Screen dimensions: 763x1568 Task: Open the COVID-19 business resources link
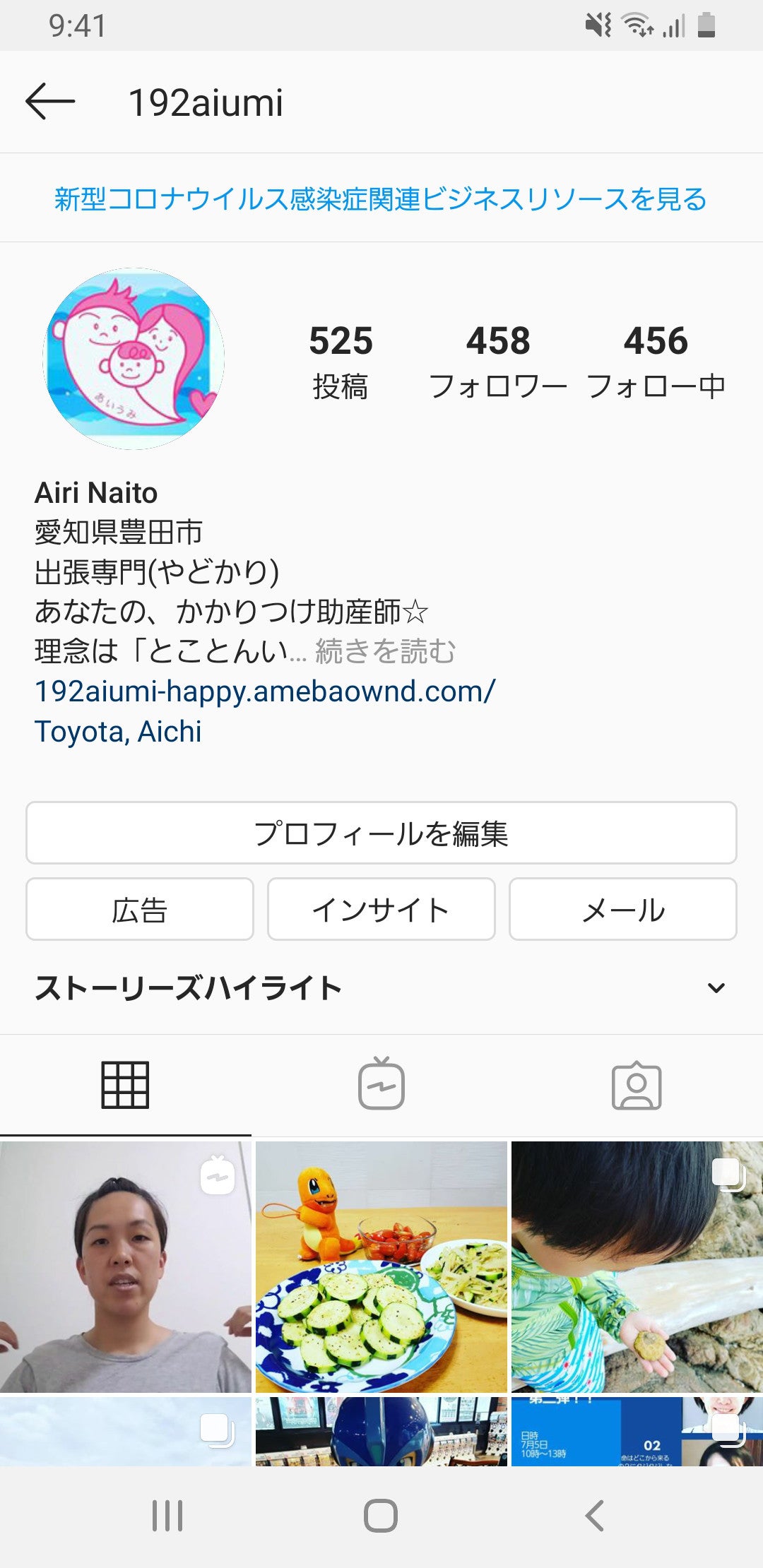click(381, 199)
